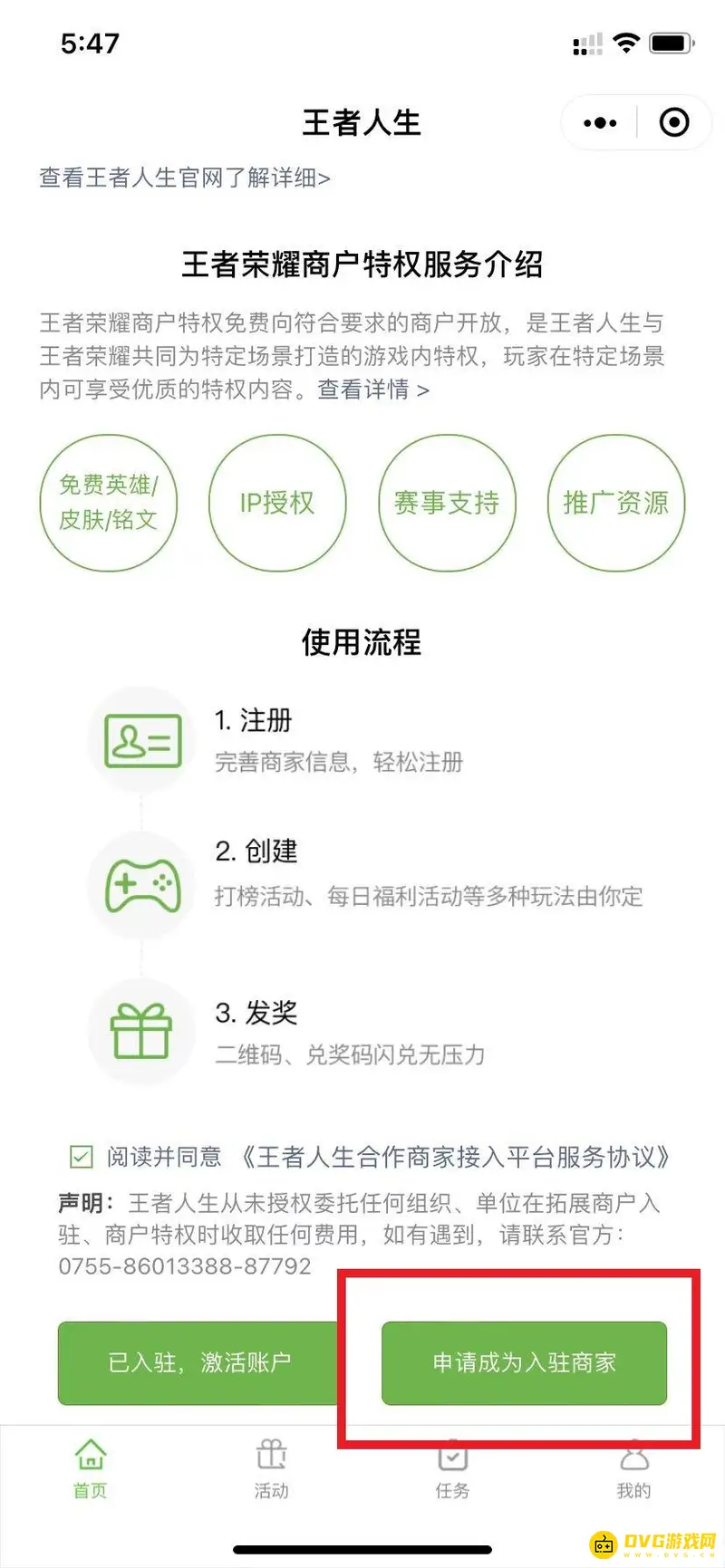Open 查看王者人生官网了解详细 link
Image resolution: width=725 pixels, height=1568 pixels.
tap(186, 178)
